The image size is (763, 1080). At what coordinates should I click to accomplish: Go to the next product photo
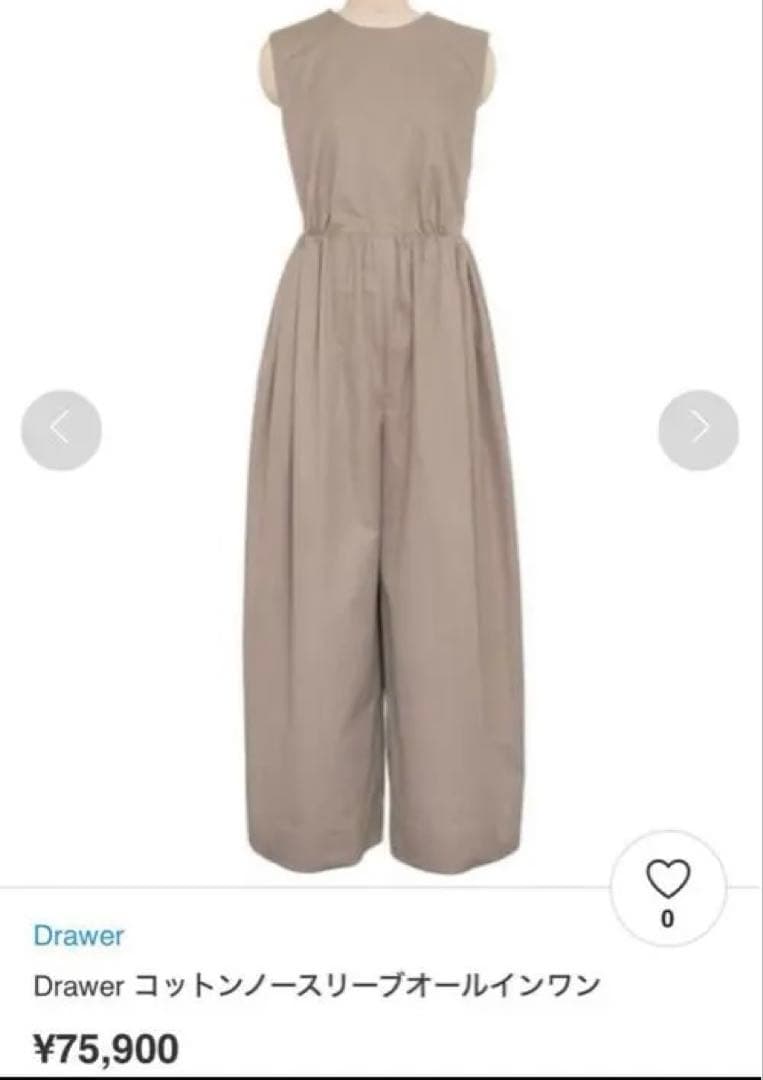point(698,430)
